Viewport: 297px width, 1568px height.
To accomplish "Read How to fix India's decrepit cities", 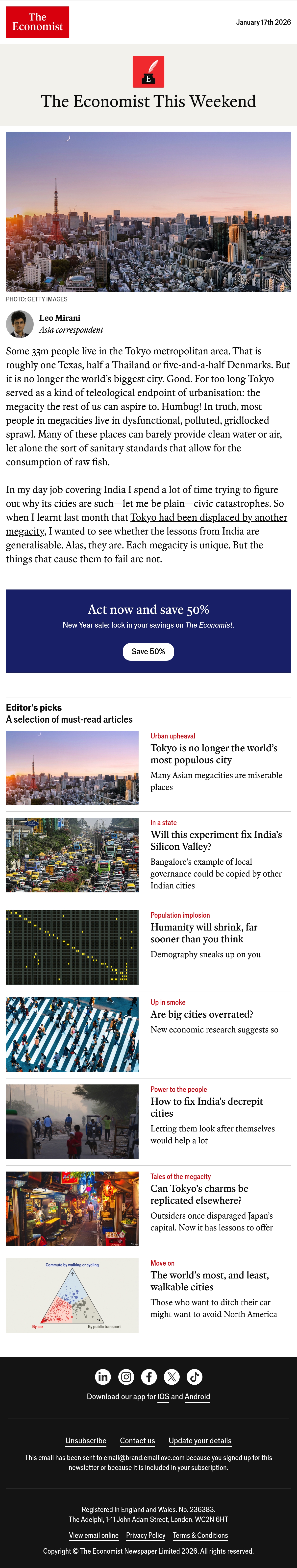I will pyautogui.click(x=206, y=1107).
